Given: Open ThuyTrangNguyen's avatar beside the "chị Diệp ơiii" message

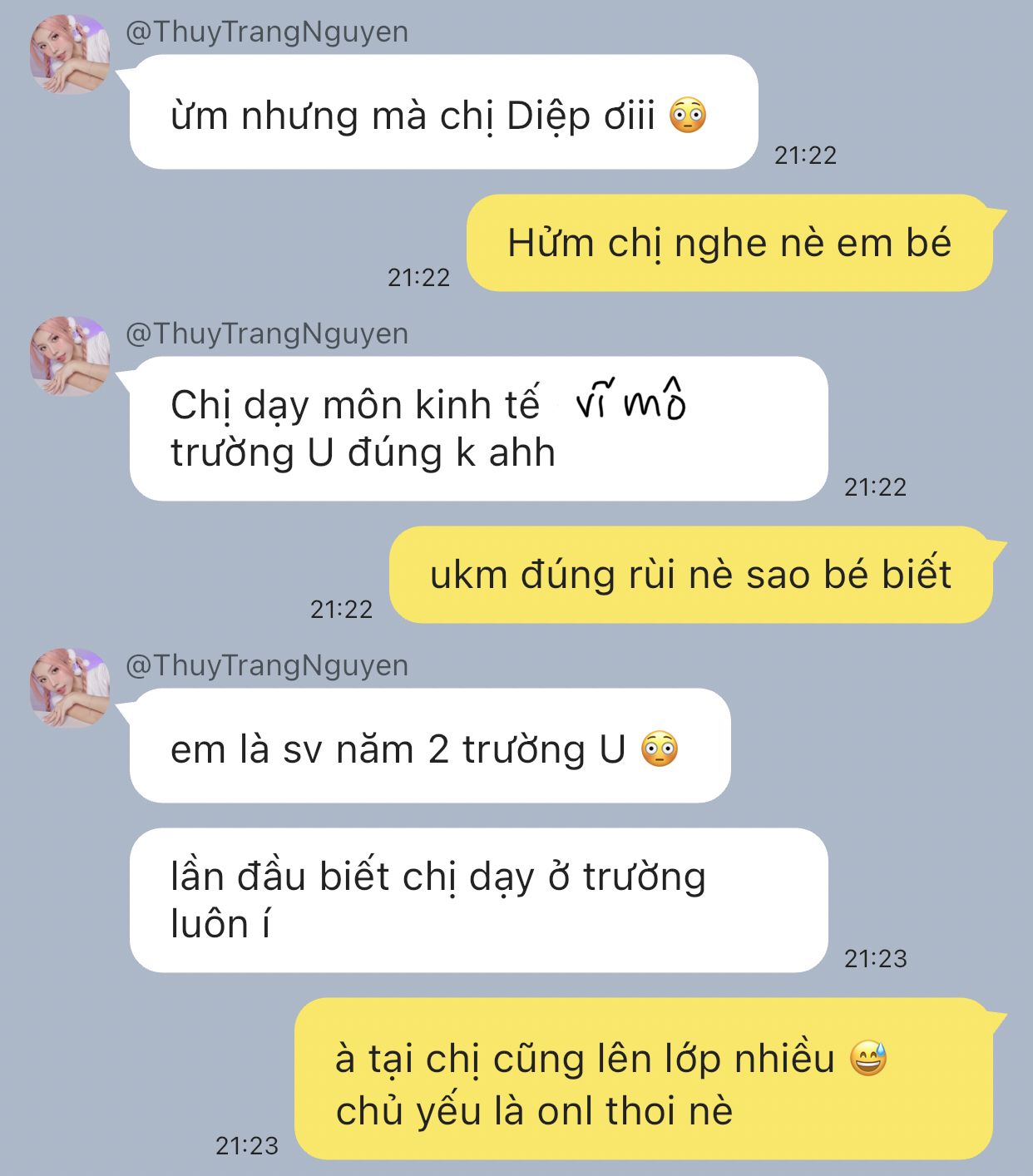Looking at the screenshot, I should pos(70,53).
